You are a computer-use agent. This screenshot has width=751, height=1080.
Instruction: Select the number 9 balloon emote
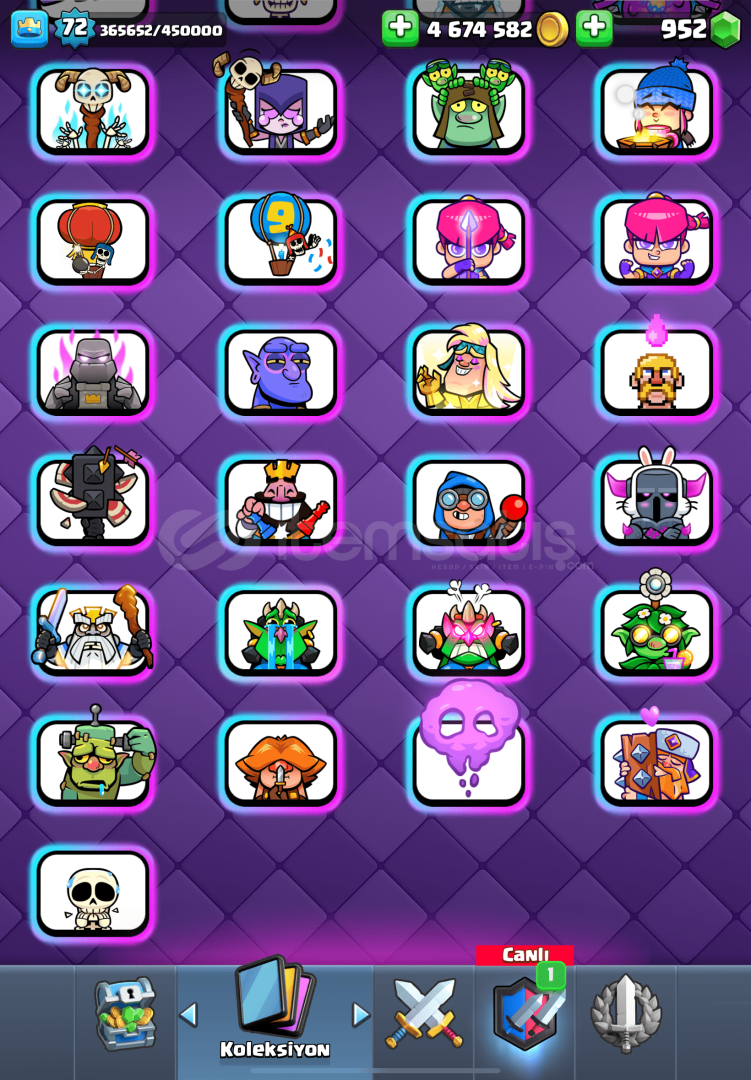pos(281,240)
